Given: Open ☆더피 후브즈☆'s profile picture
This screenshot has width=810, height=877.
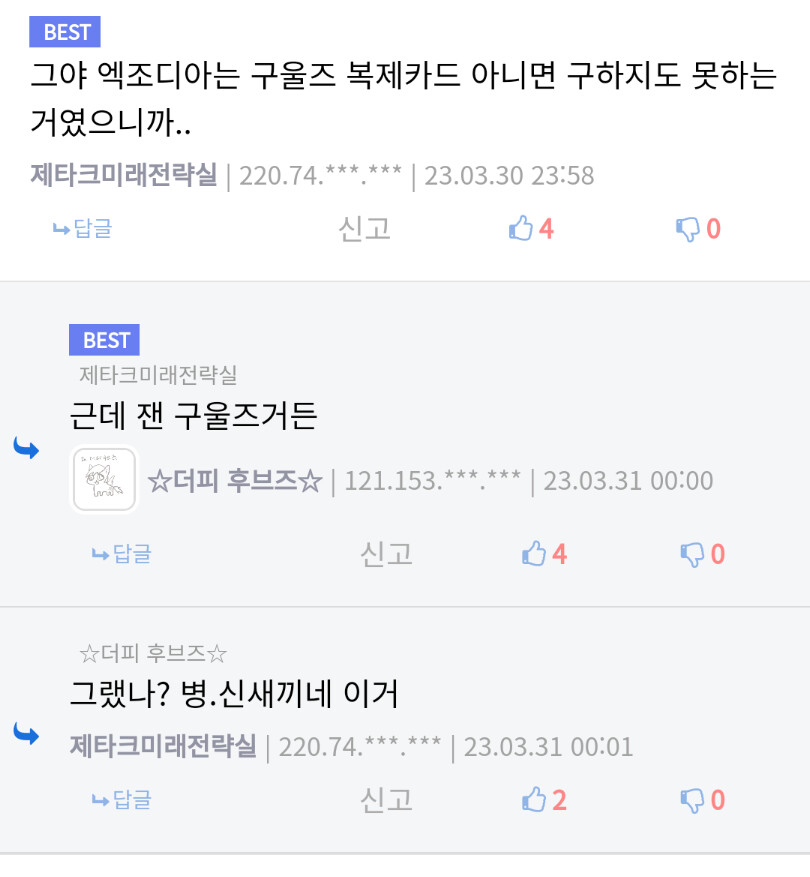Looking at the screenshot, I should click(103, 480).
